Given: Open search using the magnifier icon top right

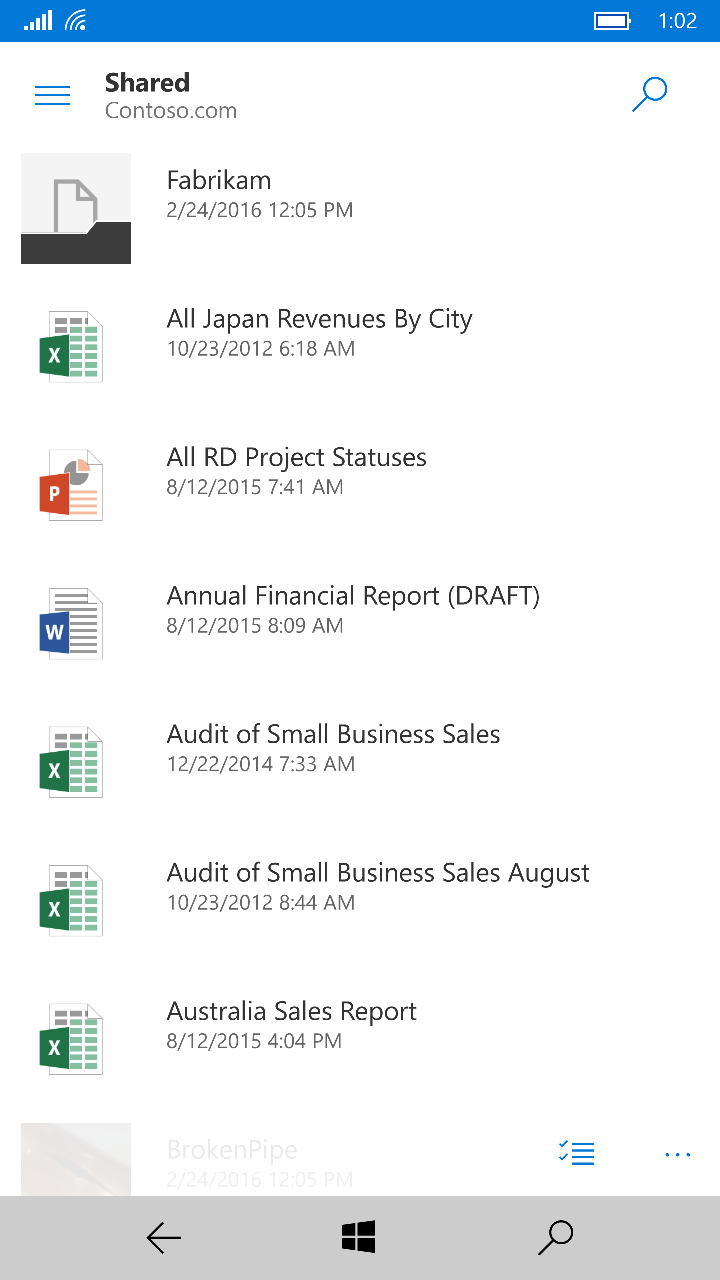Looking at the screenshot, I should [x=649, y=93].
